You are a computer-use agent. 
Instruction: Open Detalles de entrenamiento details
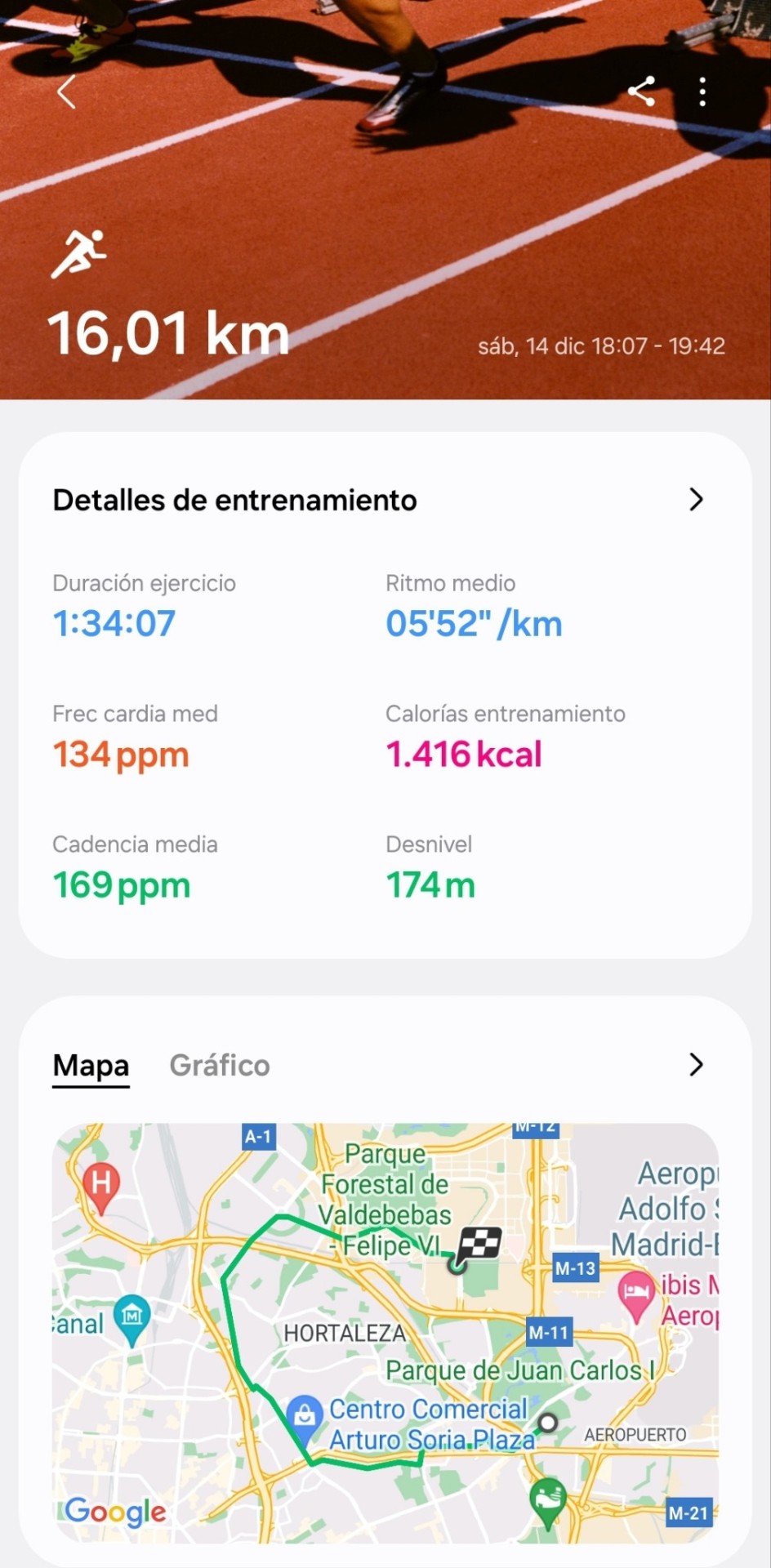[x=696, y=500]
